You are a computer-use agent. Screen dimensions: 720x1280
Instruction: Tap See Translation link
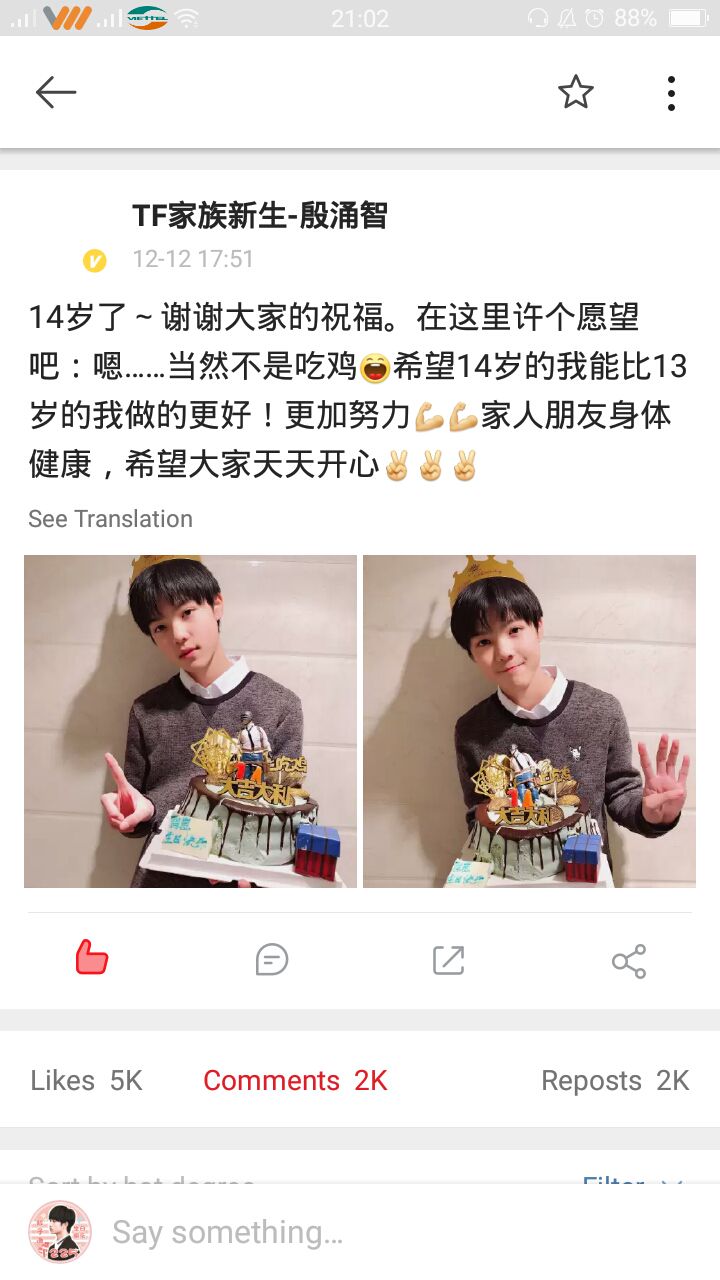tap(110, 519)
